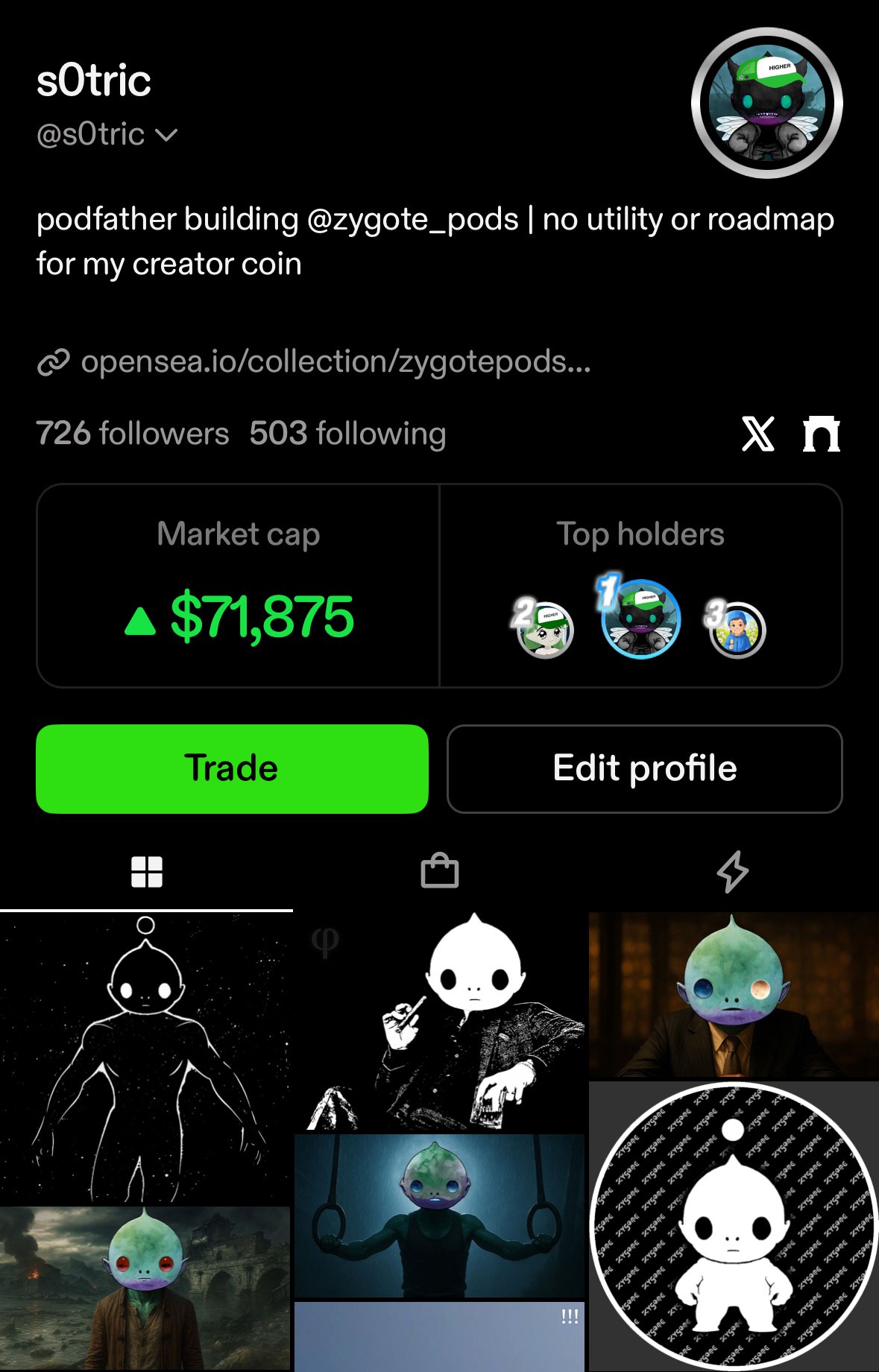Open the white outlined figure in space post
The image size is (879, 1372).
point(145,1058)
